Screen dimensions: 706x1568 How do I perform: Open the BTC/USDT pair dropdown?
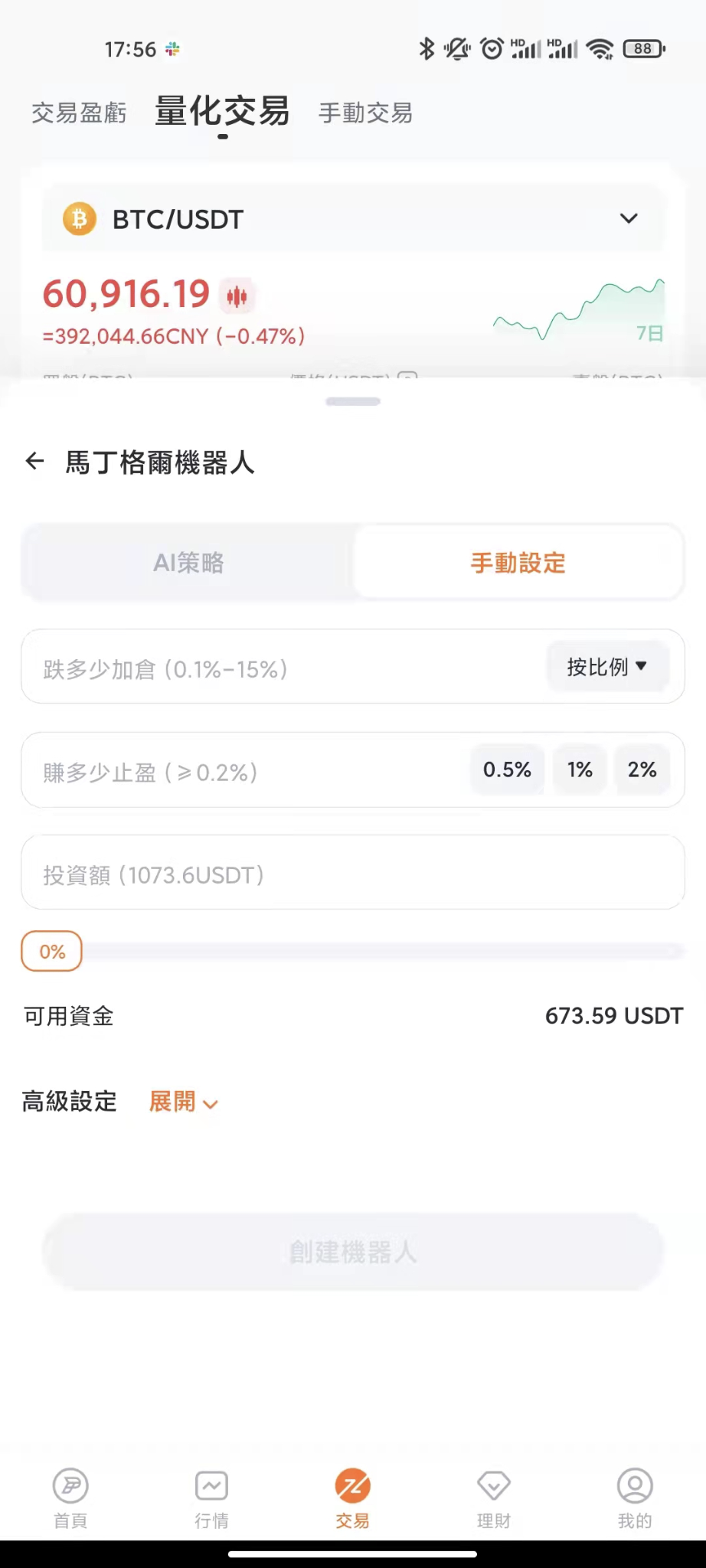pos(353,219)
